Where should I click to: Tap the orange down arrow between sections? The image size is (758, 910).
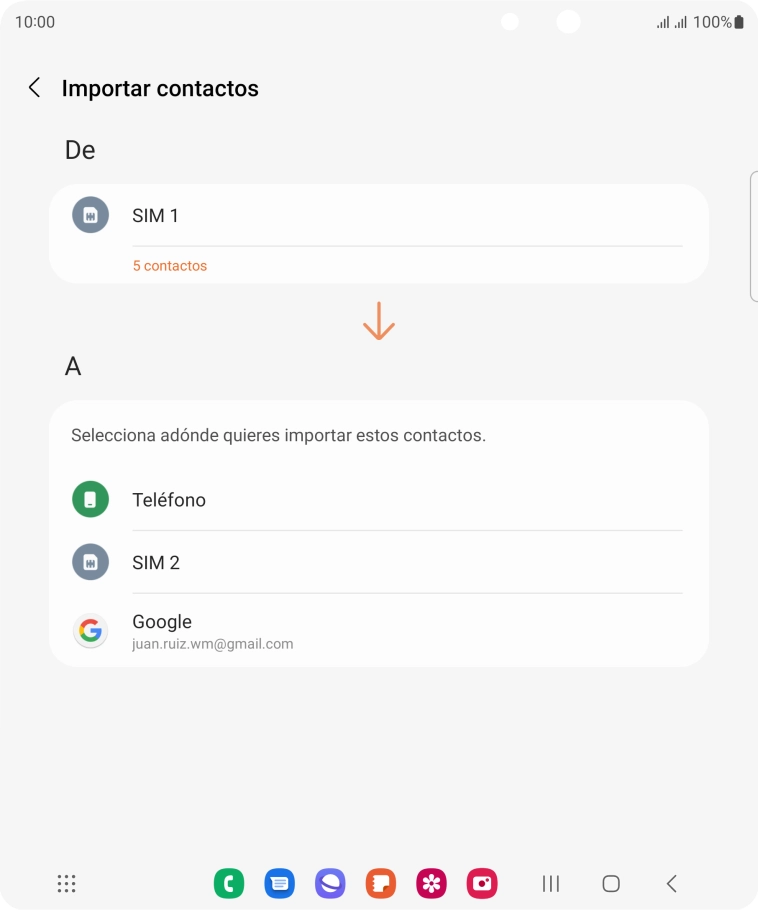pos(378,320)
